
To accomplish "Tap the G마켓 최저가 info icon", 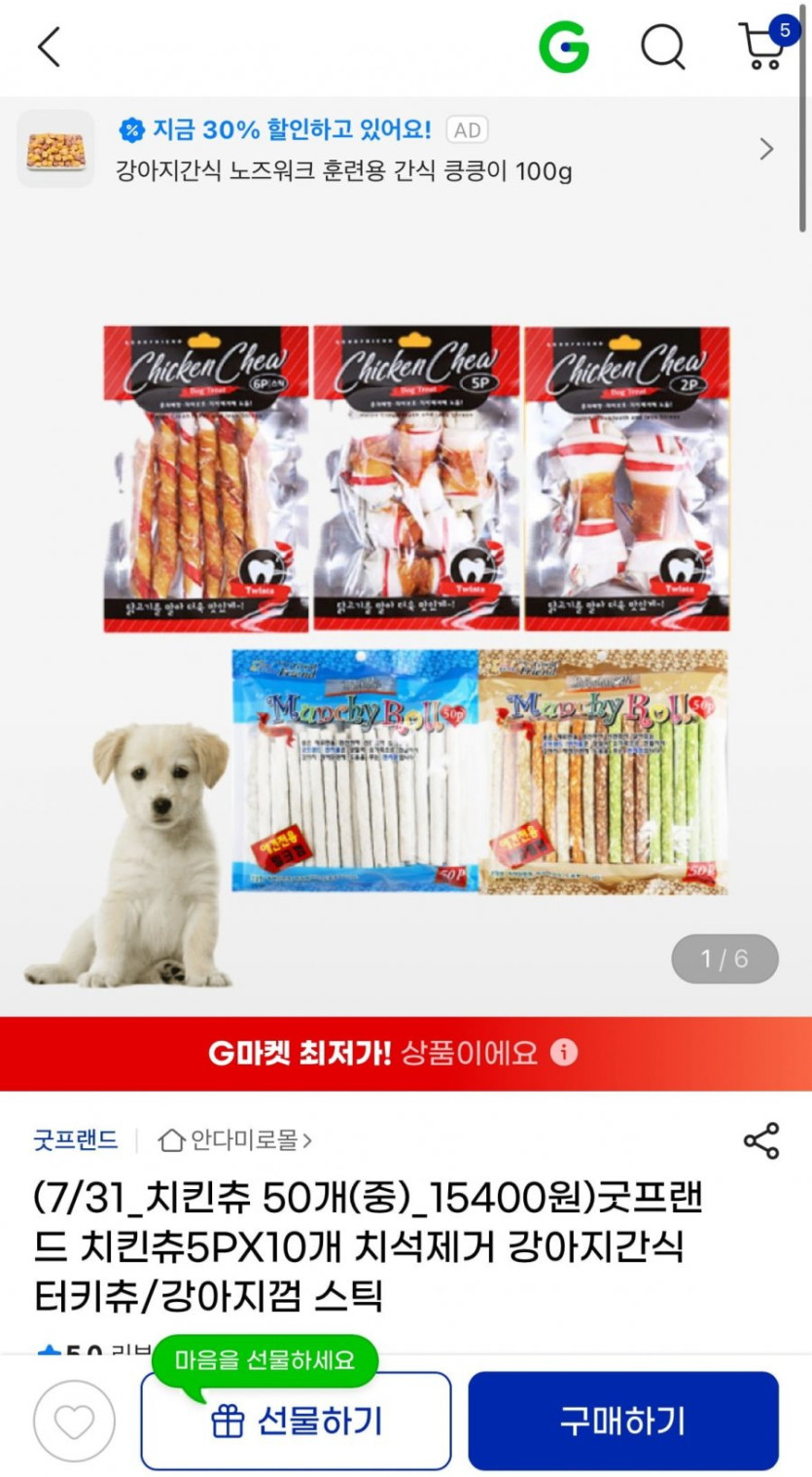I will (564, 1053).
